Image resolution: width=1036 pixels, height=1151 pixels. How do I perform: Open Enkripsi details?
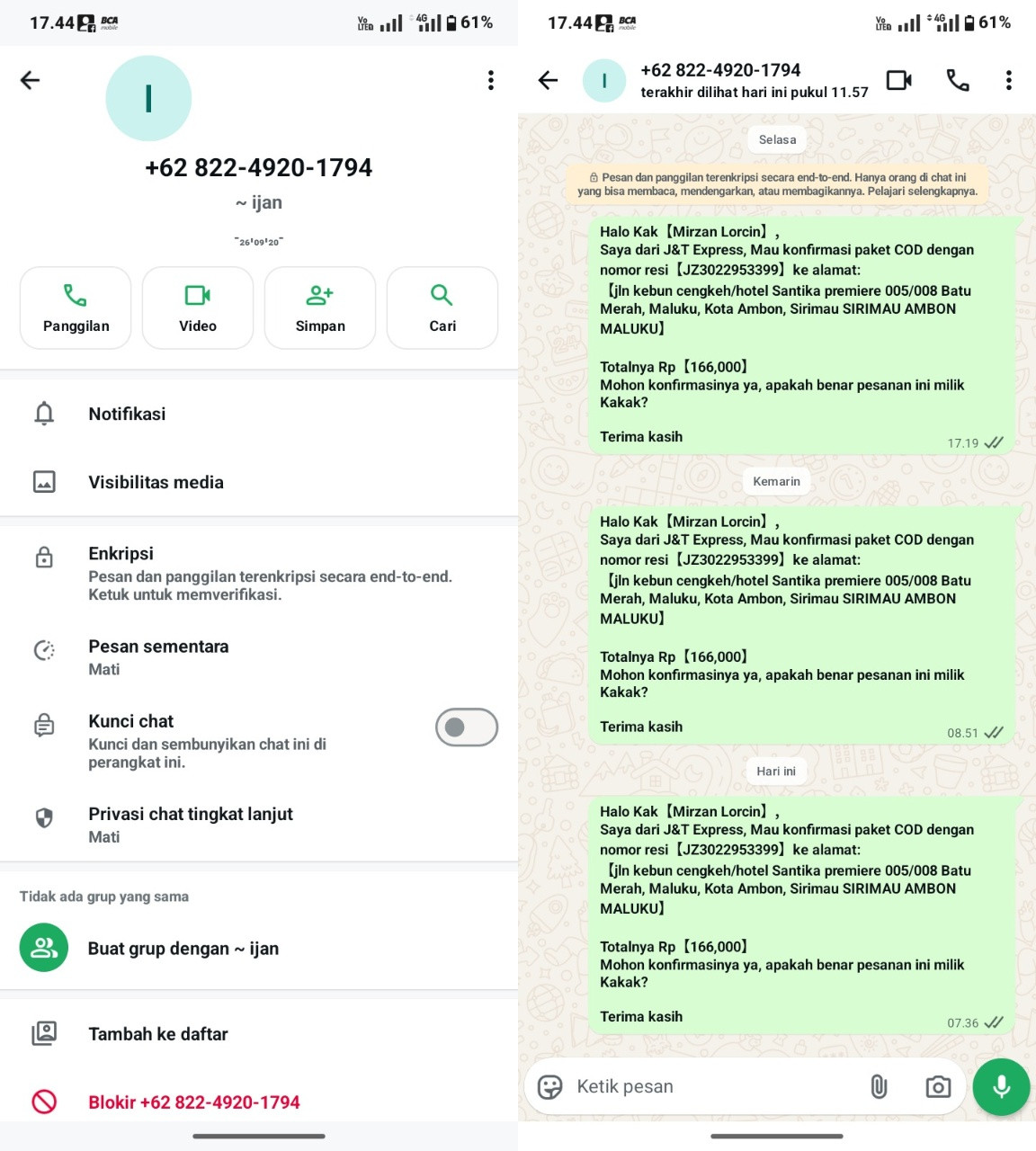point(259,573)
